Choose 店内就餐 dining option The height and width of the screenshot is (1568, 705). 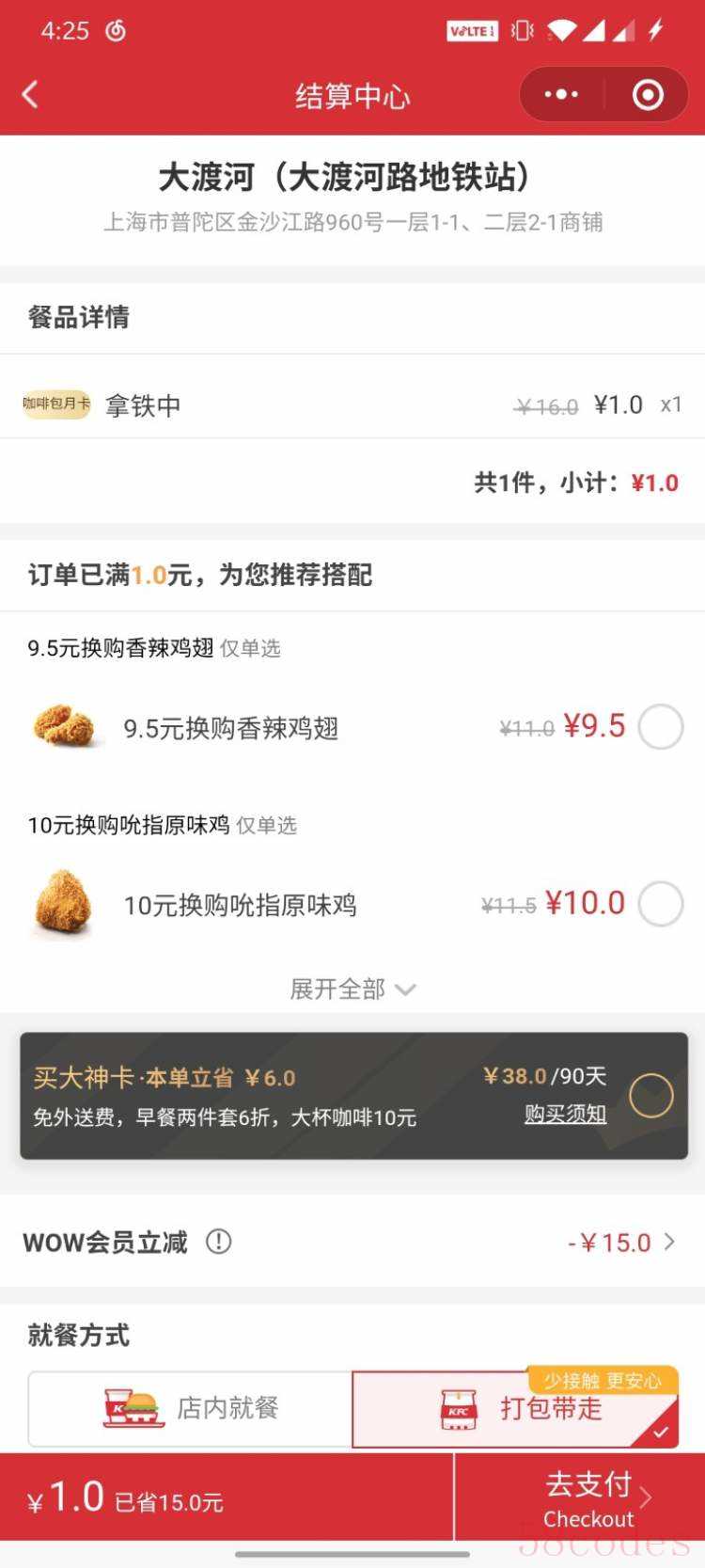191,1408
